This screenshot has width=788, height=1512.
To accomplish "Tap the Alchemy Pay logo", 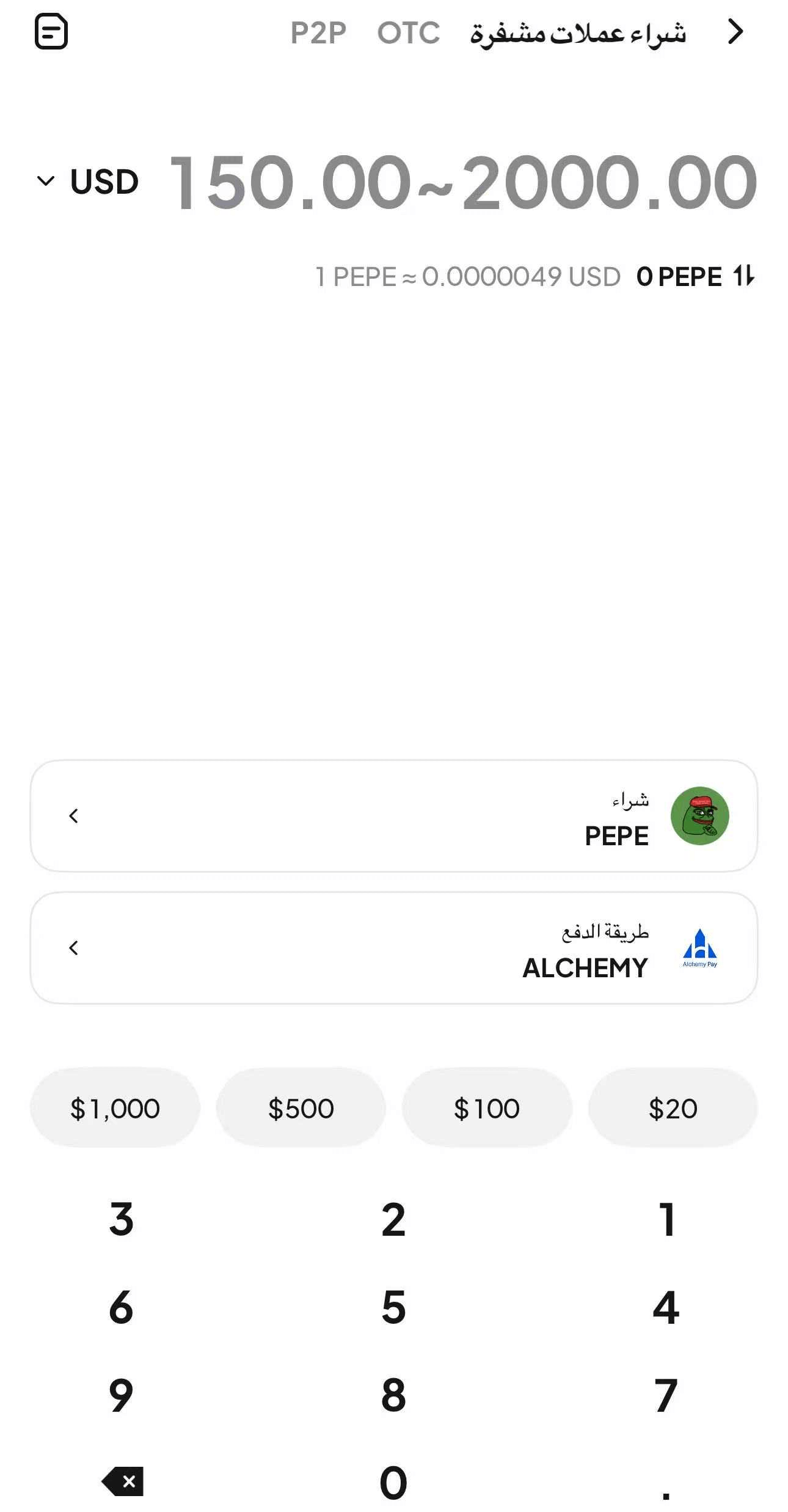I will [x=701, y=949].
